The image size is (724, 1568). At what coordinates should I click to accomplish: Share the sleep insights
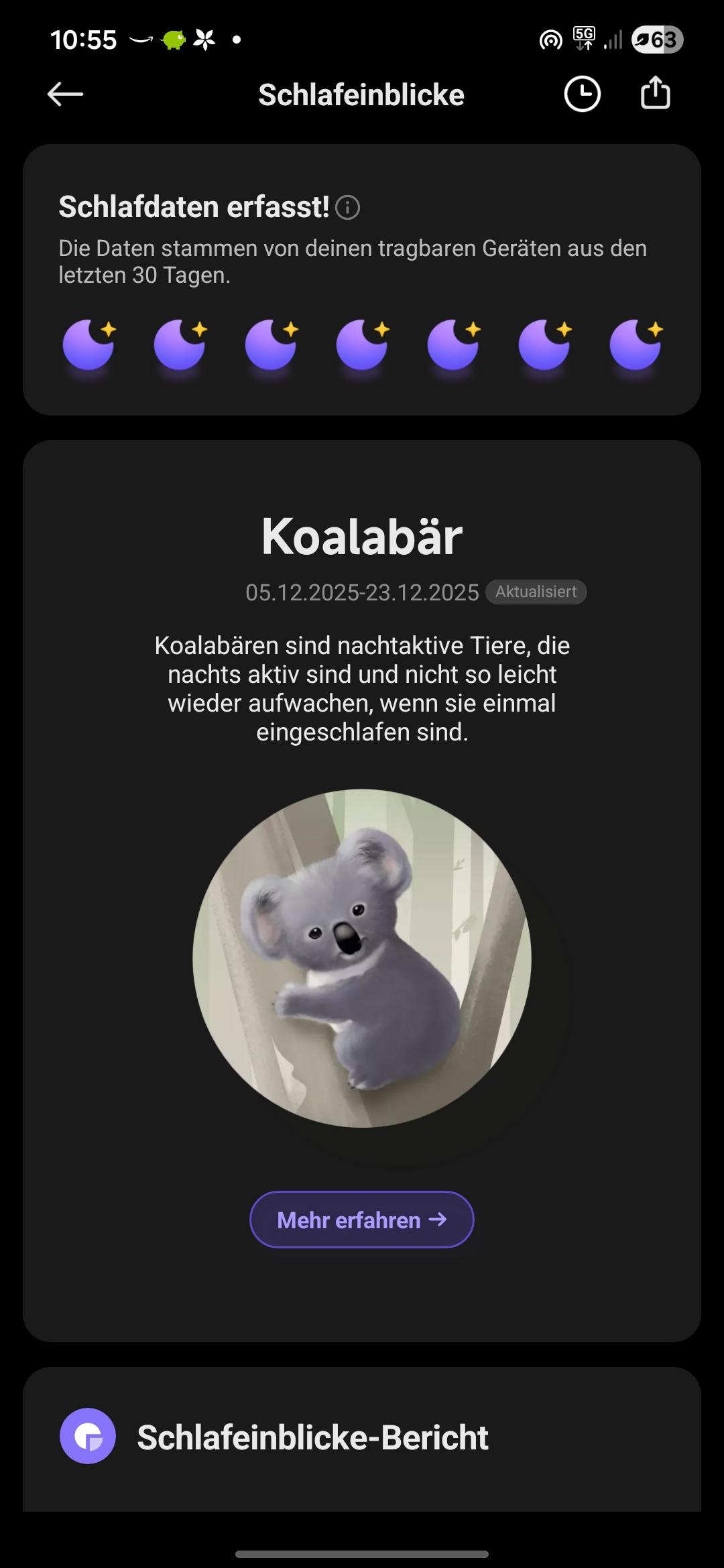click(655, 93)
